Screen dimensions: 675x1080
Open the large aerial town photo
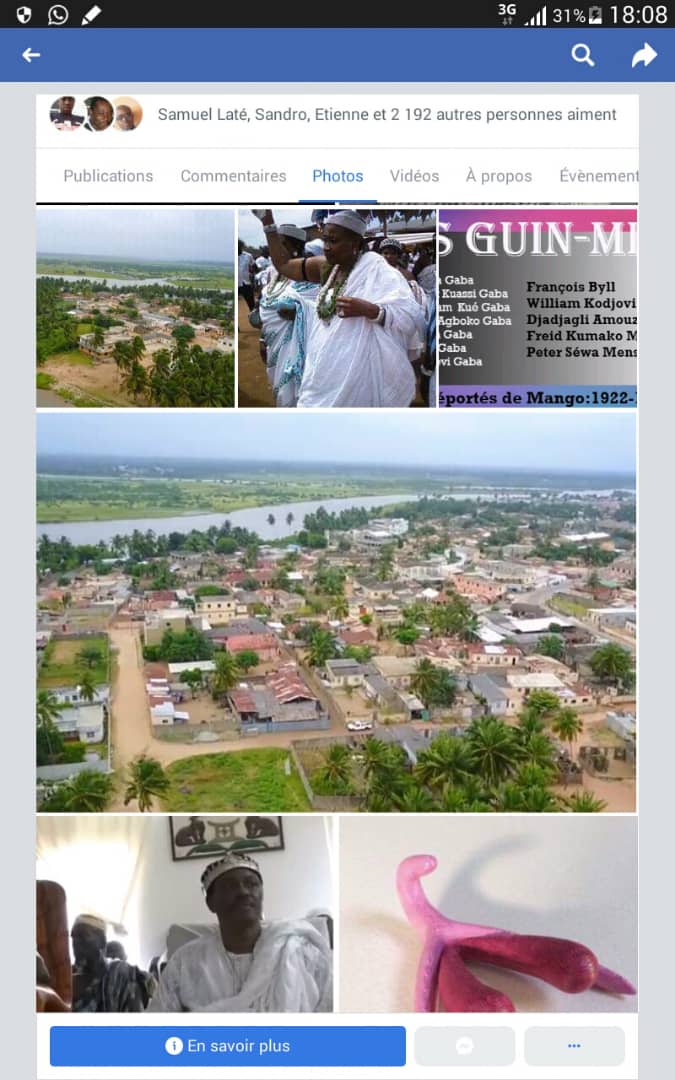[336, 612]
